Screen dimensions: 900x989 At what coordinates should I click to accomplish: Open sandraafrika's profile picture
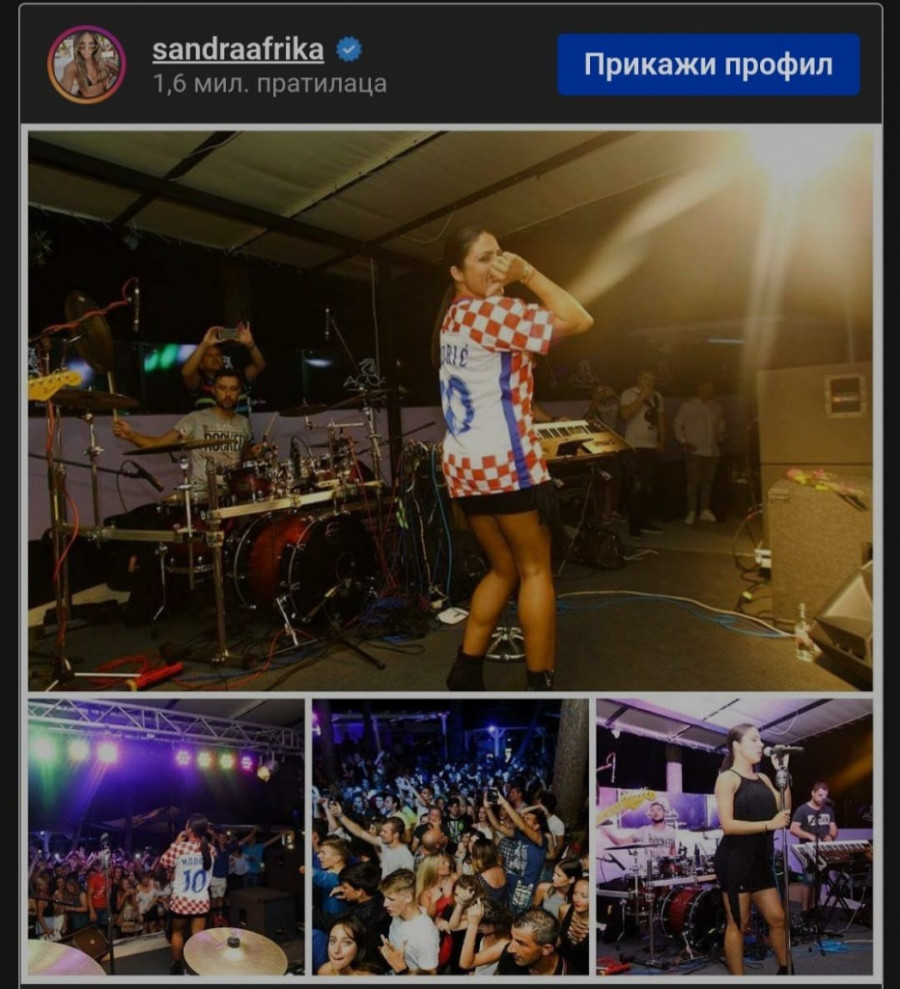[87, 65]
